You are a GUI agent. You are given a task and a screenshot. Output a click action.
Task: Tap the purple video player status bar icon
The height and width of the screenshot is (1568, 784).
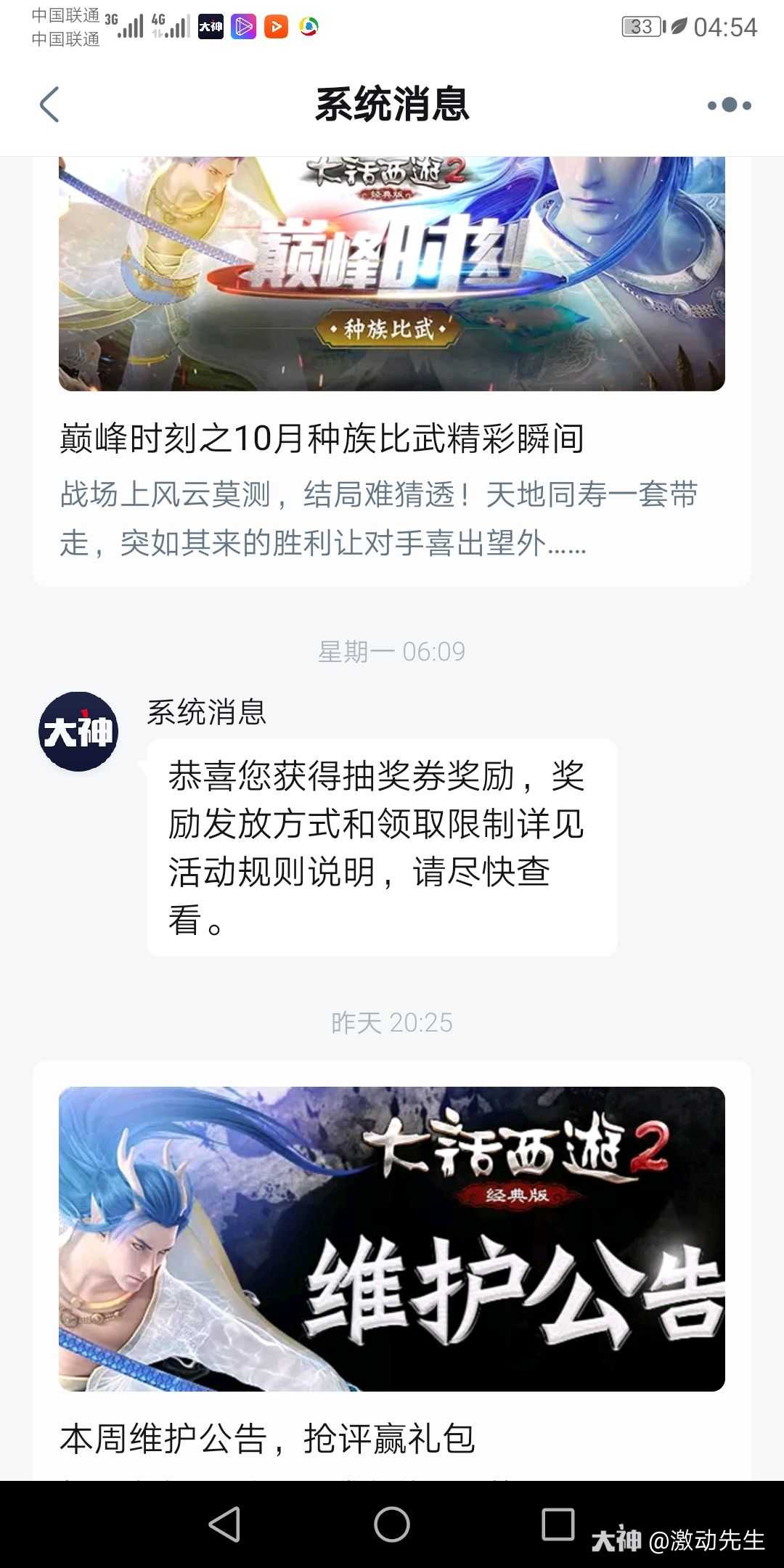pos(244,26)
